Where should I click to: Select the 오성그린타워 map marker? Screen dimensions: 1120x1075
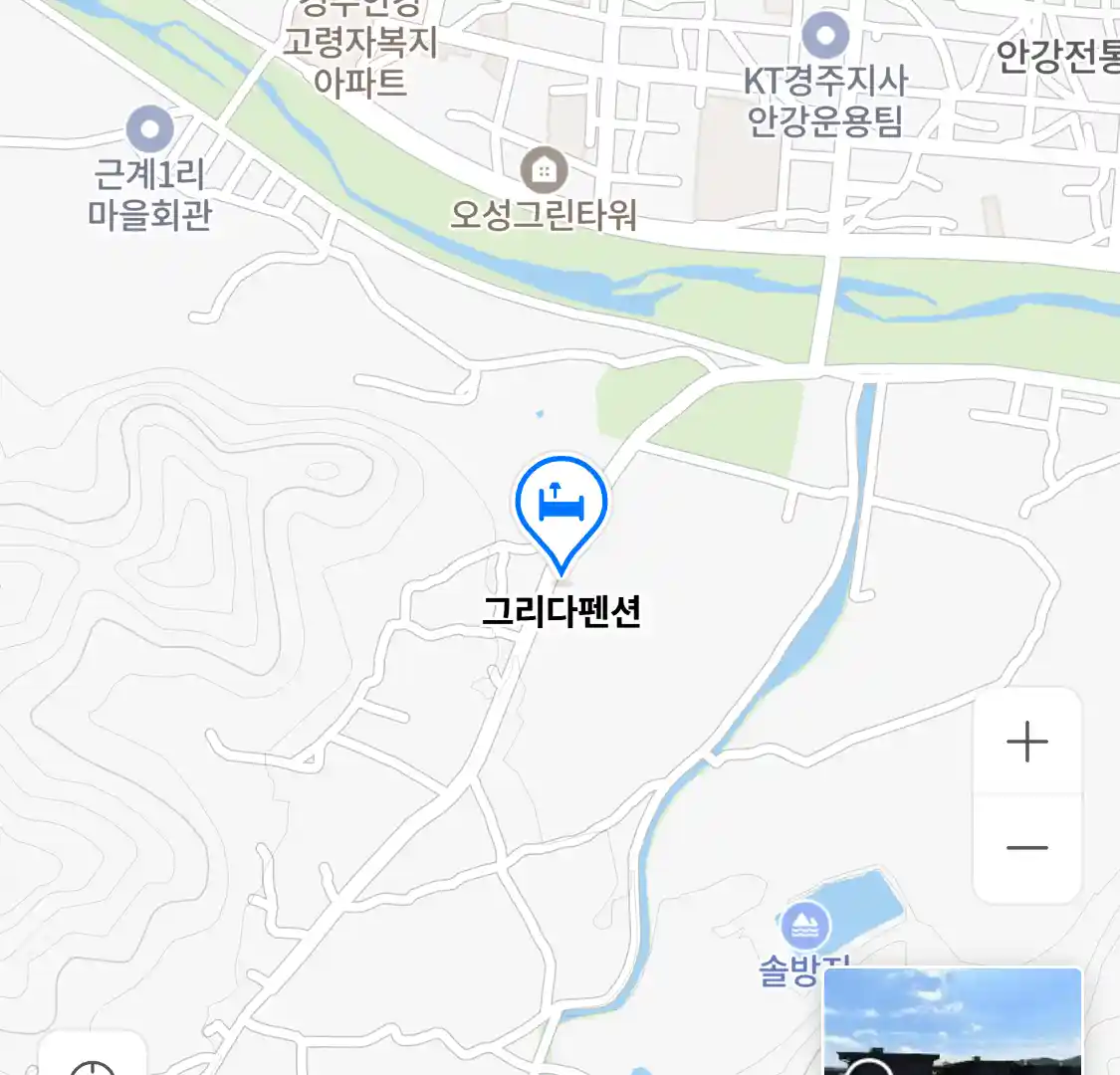(544, 171)
